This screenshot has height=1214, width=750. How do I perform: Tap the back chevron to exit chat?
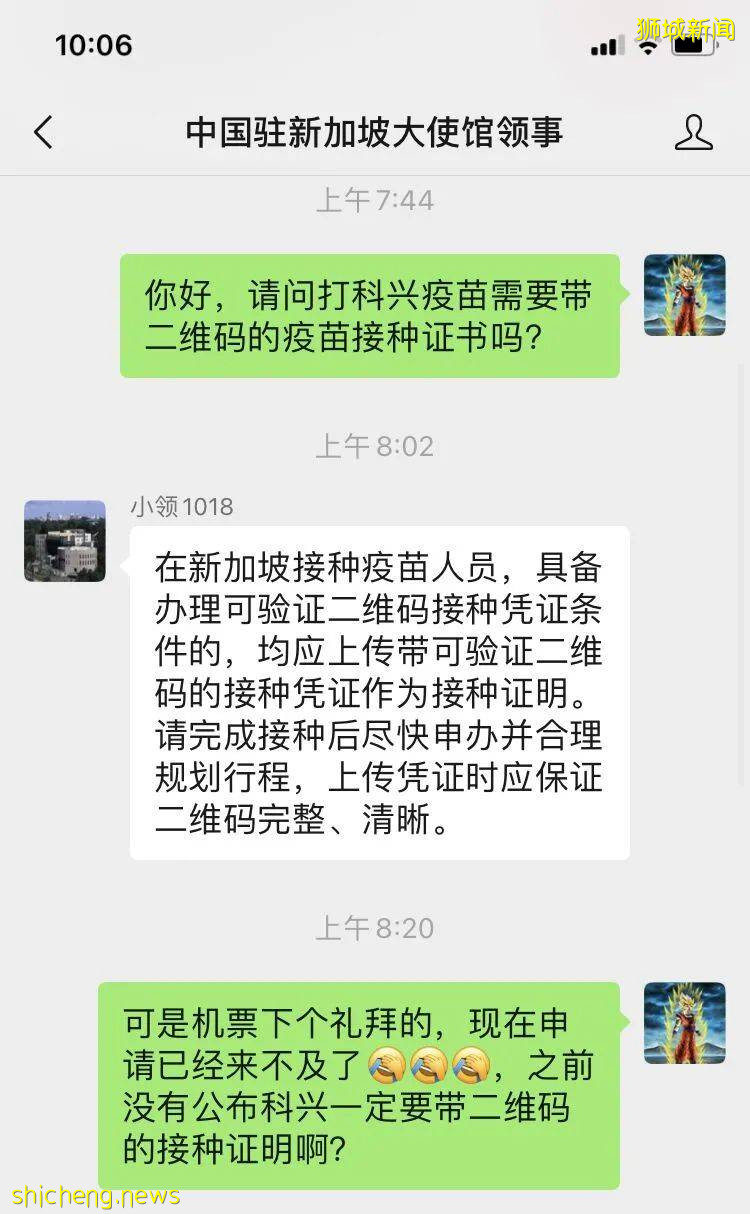[42, 131]
